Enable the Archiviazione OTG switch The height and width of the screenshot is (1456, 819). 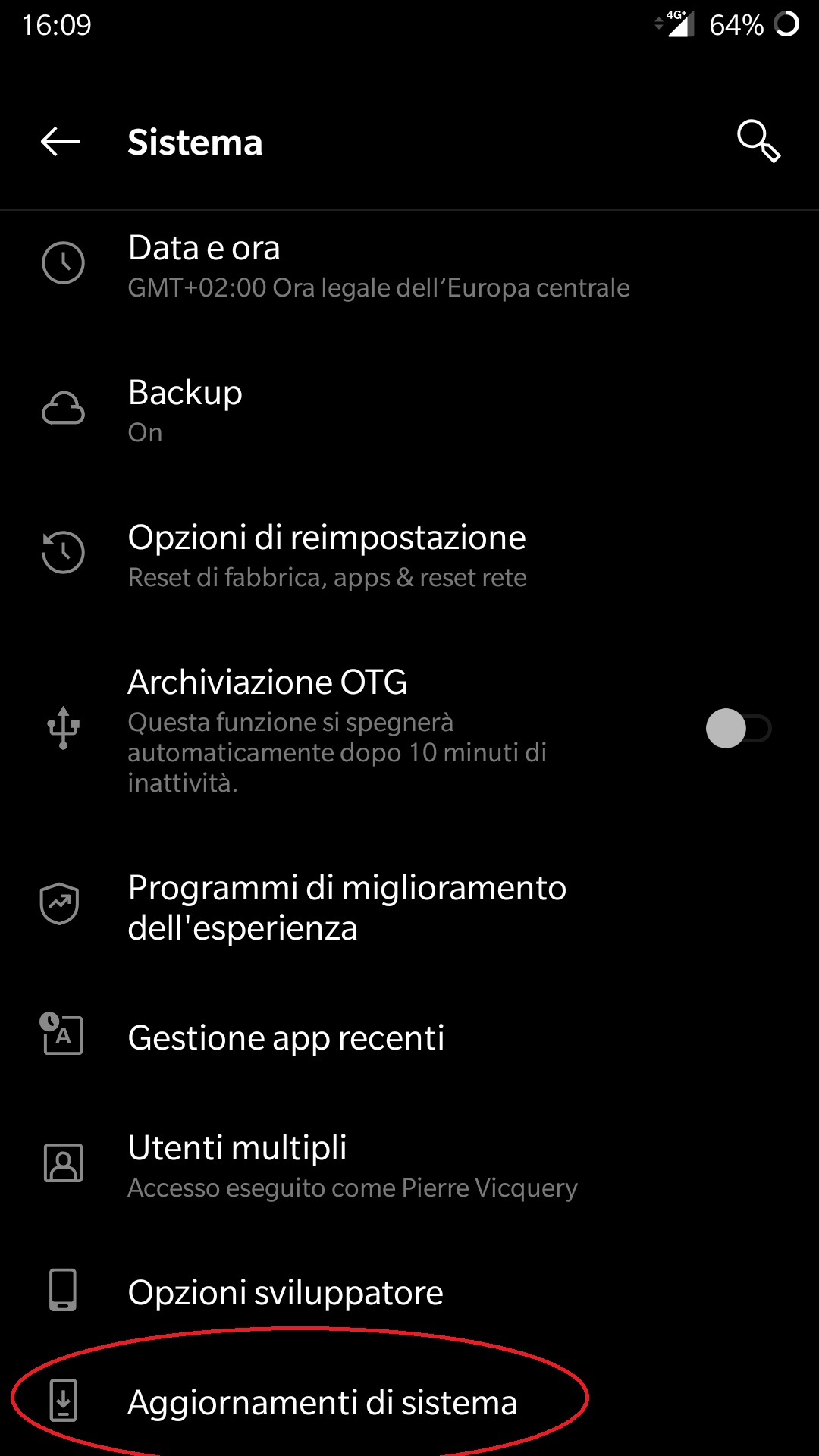[738, 728]
